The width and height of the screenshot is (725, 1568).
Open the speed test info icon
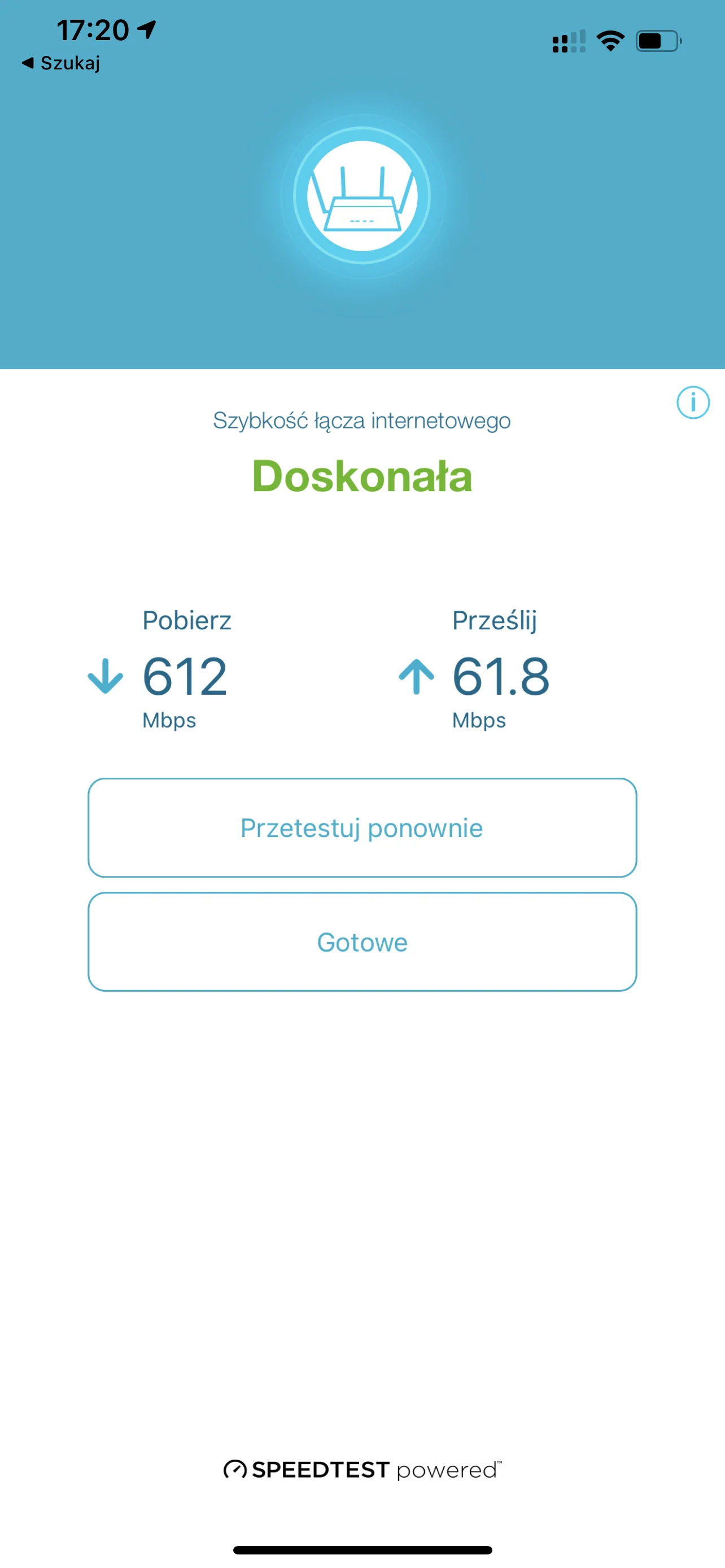(693, 402)
